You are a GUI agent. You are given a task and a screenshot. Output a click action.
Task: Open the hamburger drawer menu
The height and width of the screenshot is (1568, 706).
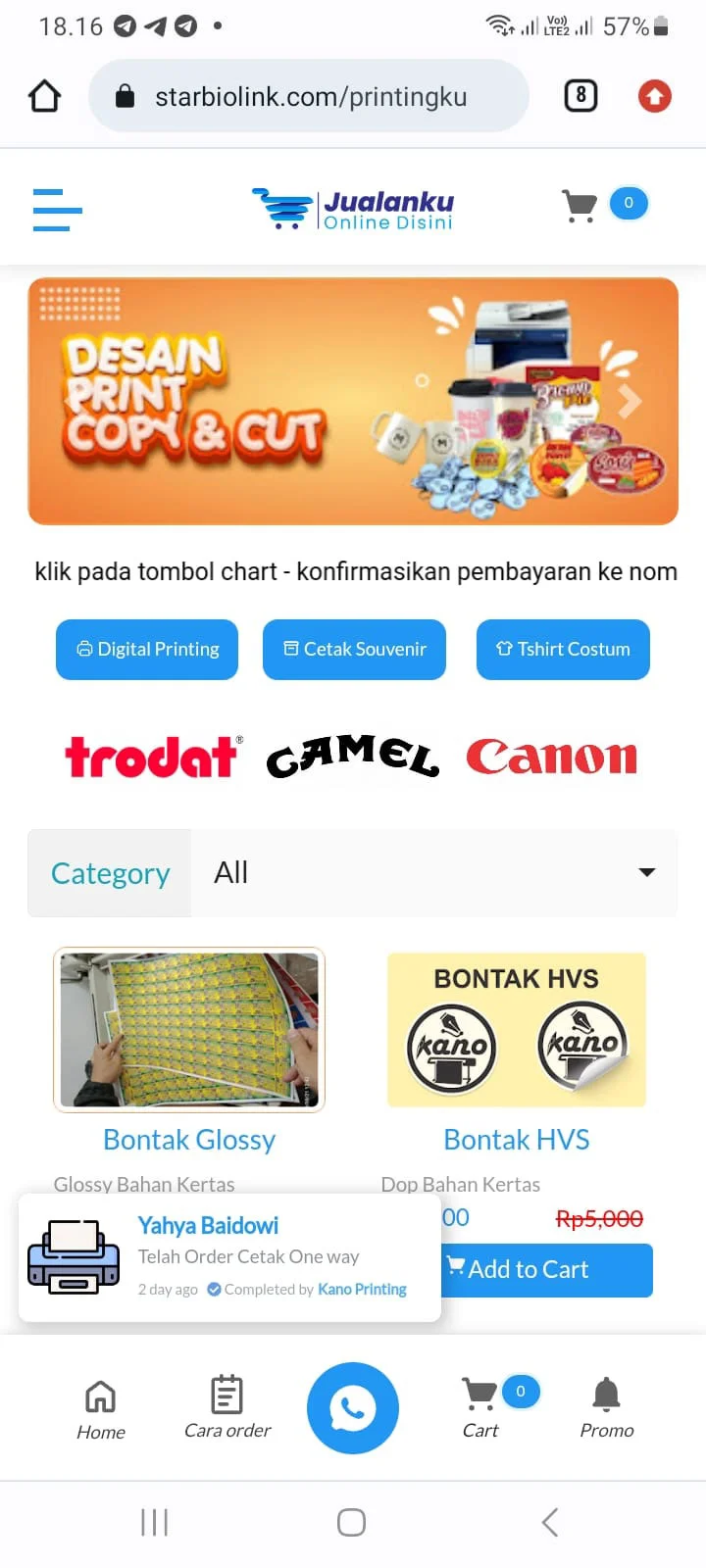click(57, 210)
